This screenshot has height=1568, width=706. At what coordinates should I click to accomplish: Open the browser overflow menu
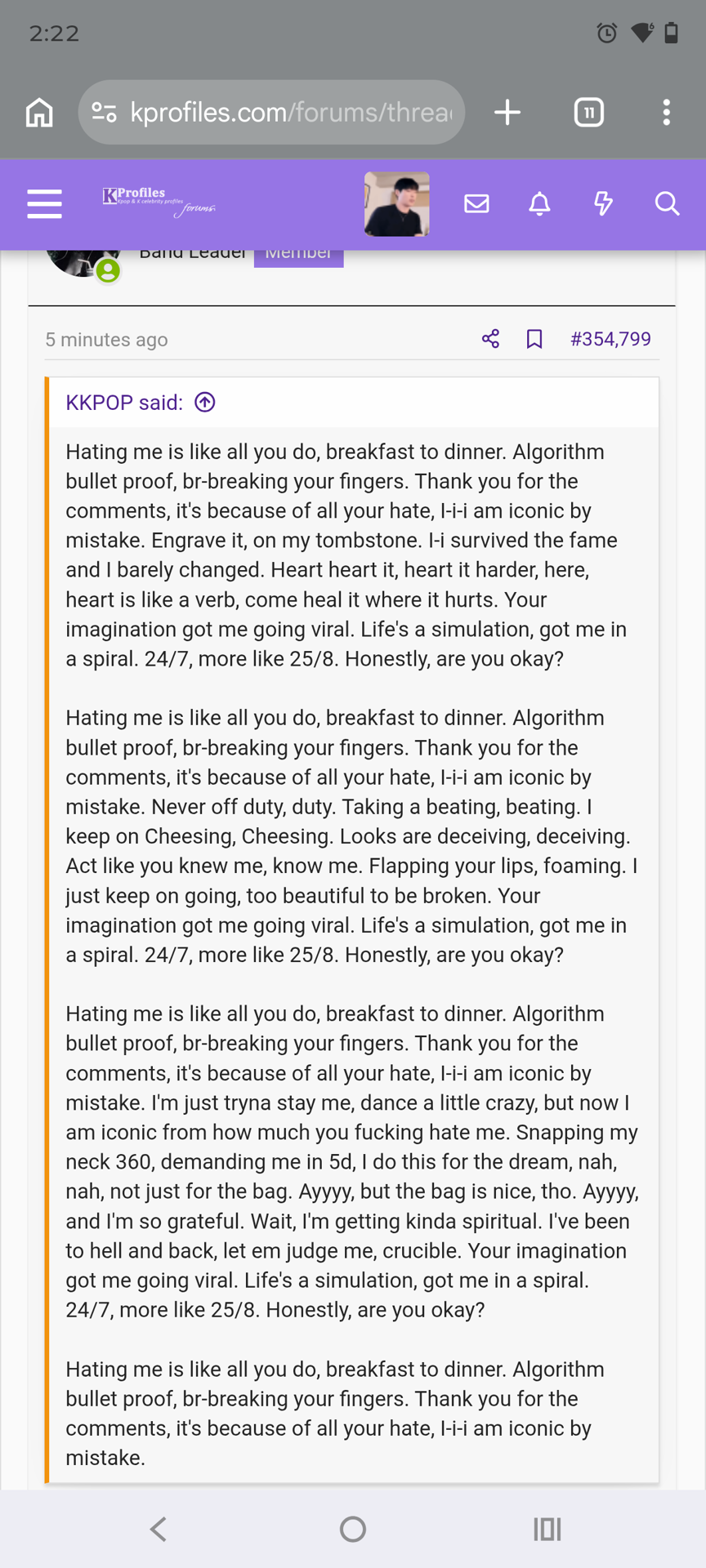667,112
